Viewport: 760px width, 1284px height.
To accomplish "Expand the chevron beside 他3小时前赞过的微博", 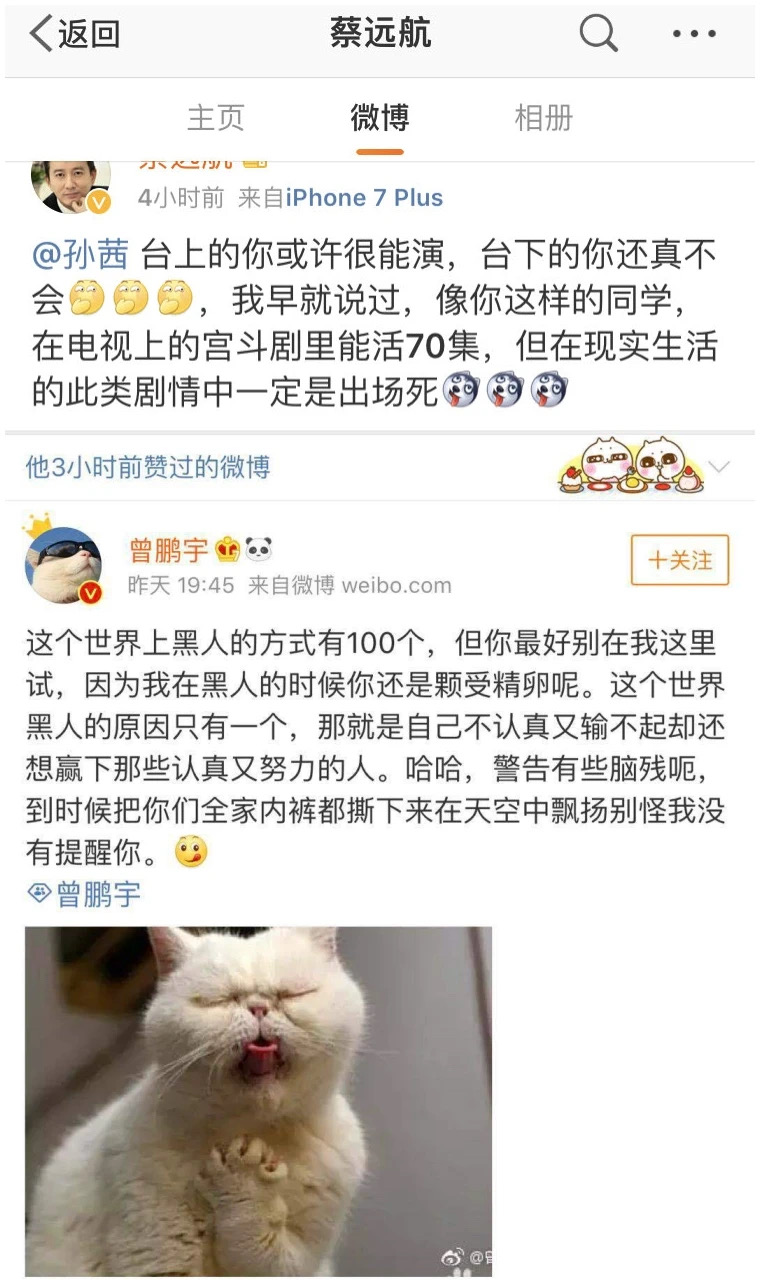I will (x=718, y=467).
